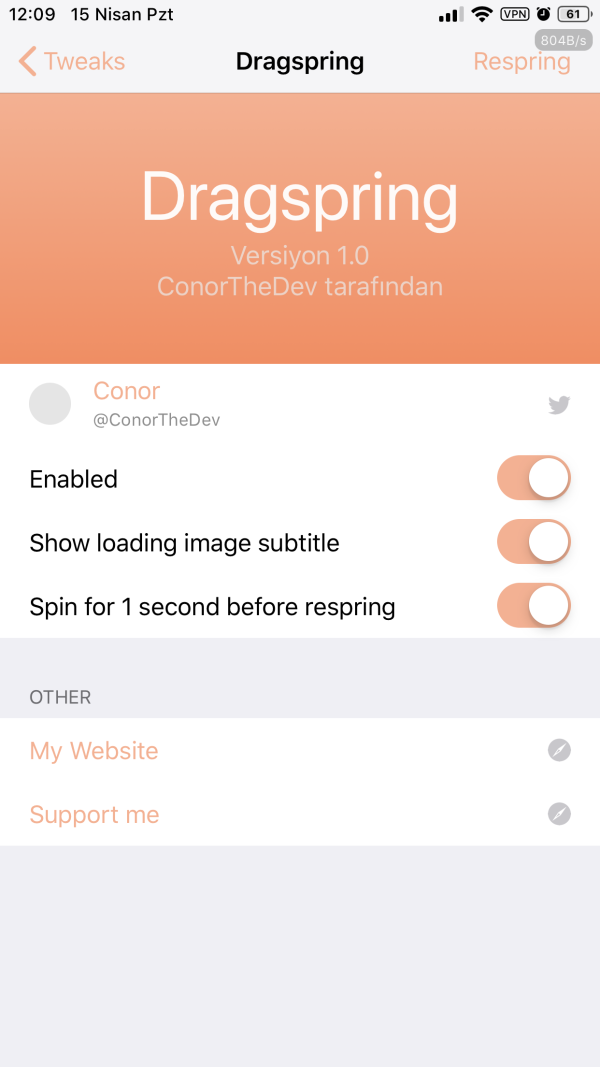Disable Show loading image subtitle
The height and width of the screenshot is (1067, 600).
[x=533, y=542]
